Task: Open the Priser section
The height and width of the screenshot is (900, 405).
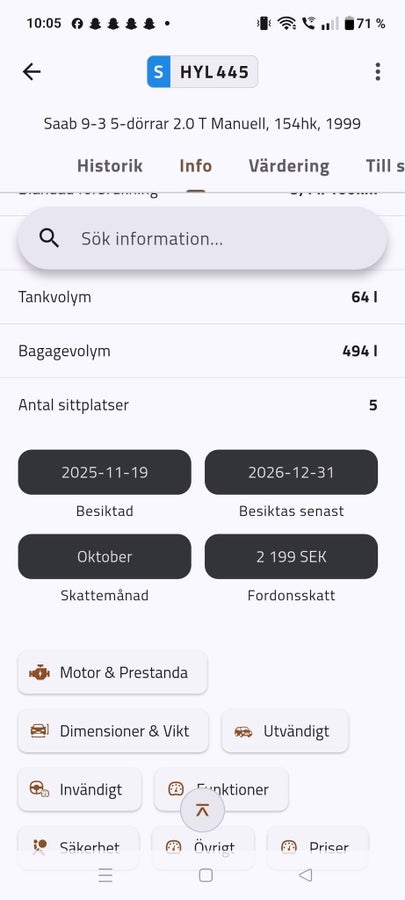Action: pos(318,847)
